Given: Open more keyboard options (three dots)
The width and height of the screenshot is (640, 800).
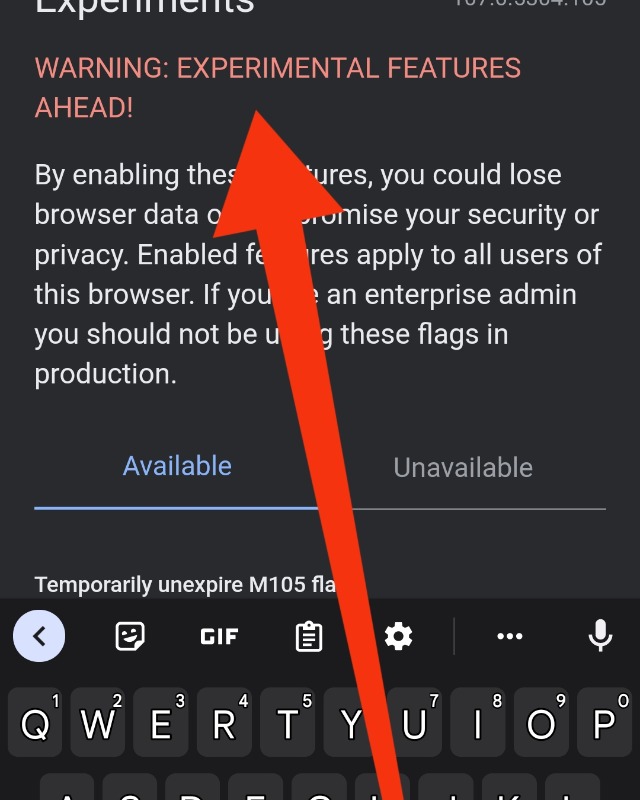Looking at the screenshot, I should click(510, 636).
